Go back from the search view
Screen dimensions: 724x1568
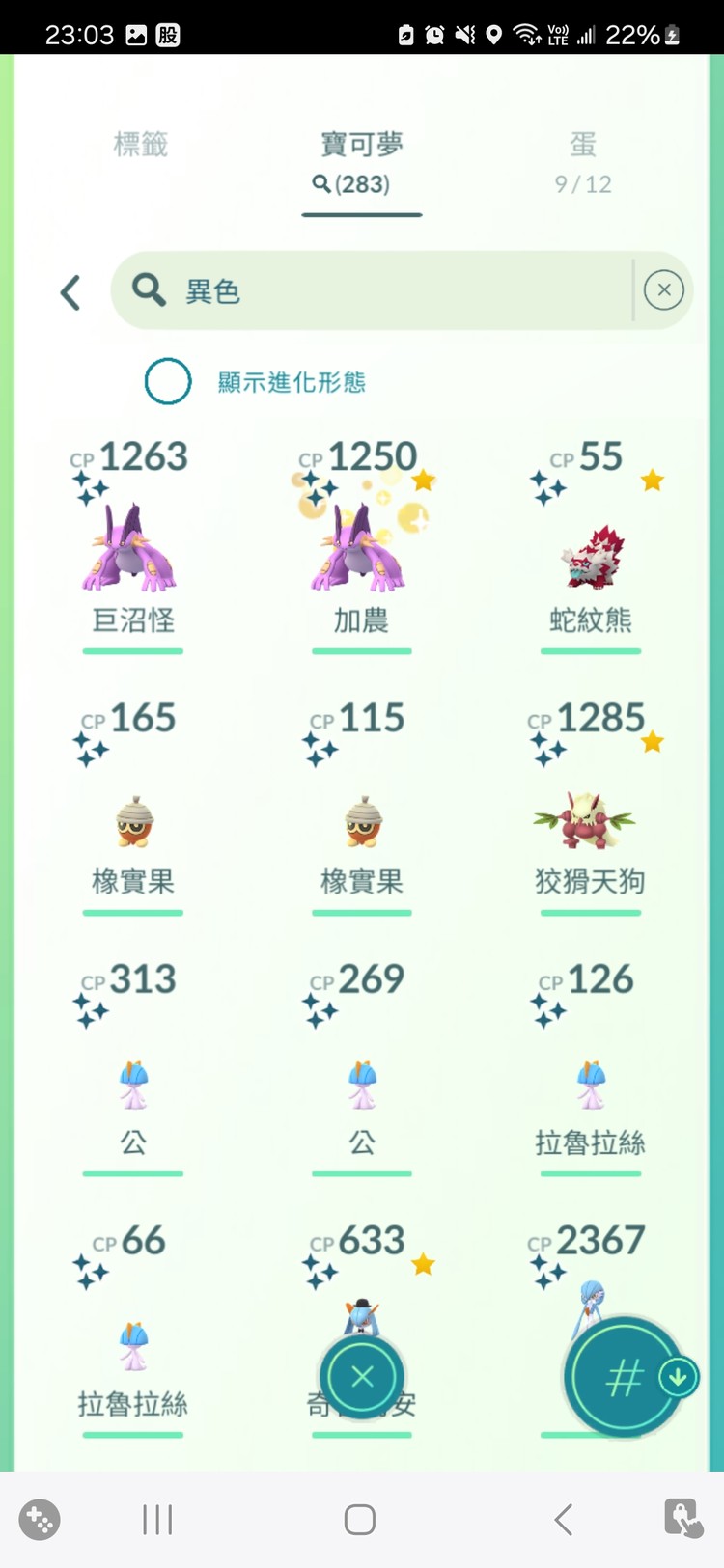click(x=70, y=292)
